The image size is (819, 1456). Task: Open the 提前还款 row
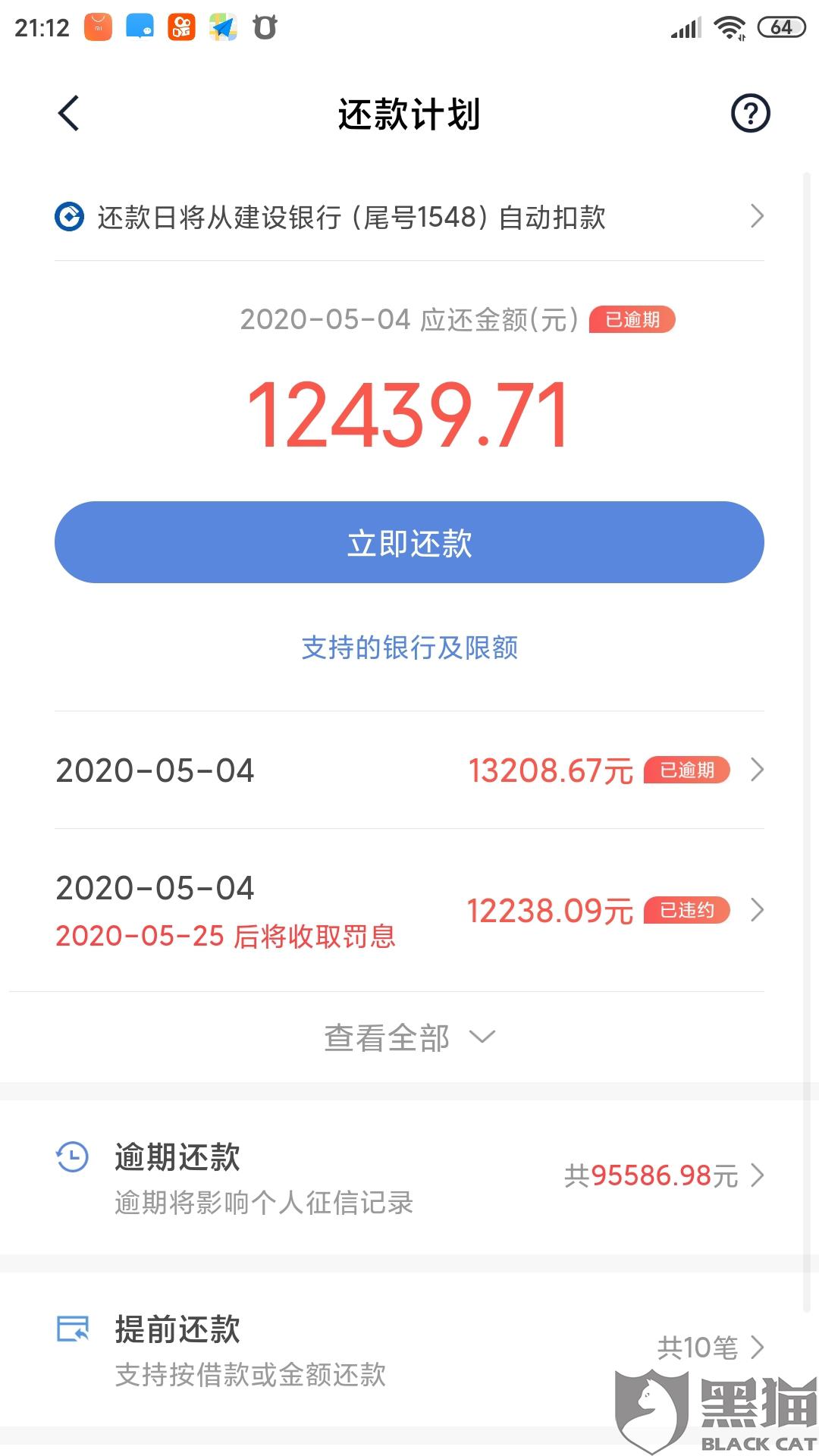tap(409, 1350)
